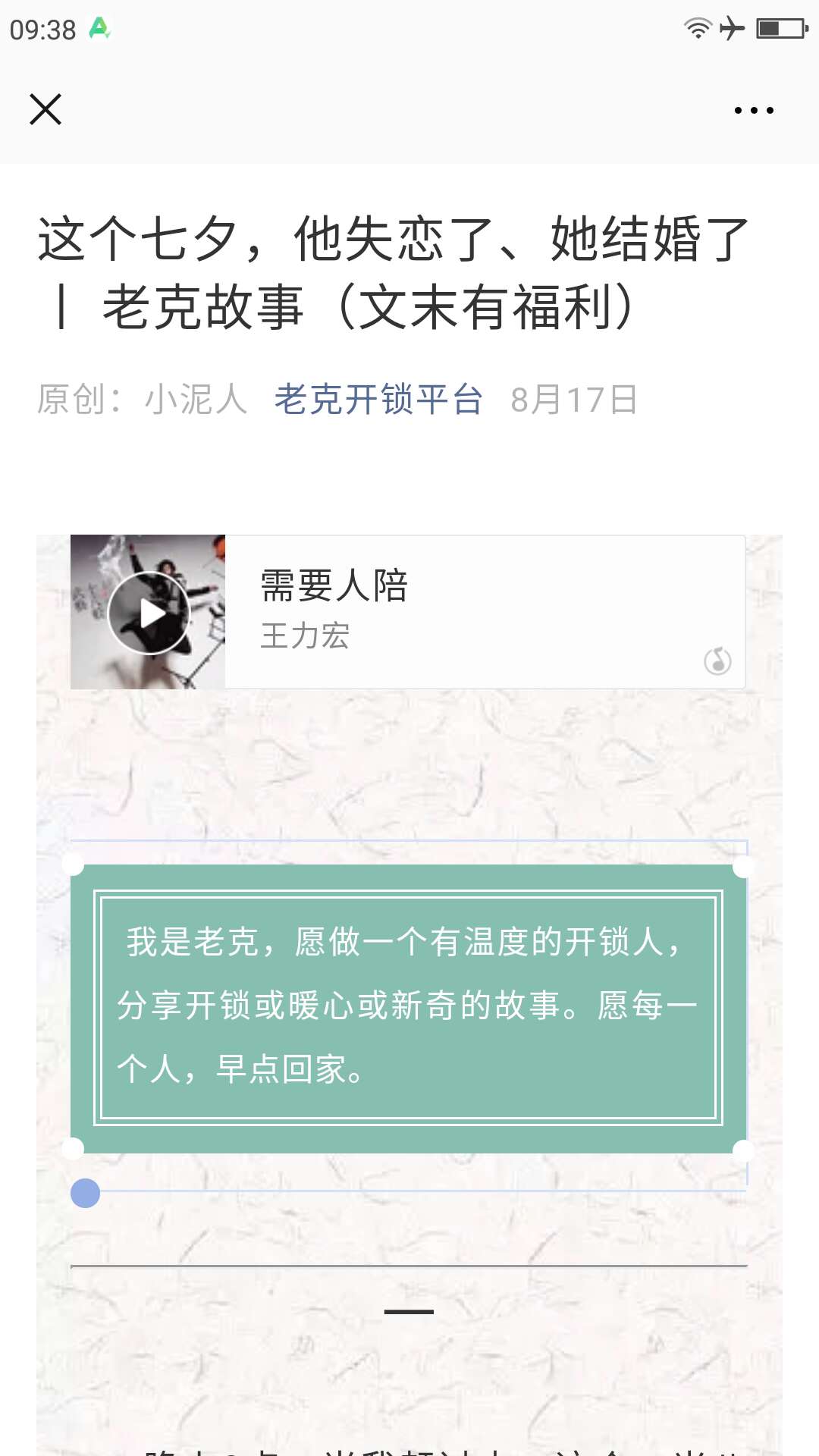Screen dimensions: 819x1456
Task: Close the article page
Action: [45, 110]
